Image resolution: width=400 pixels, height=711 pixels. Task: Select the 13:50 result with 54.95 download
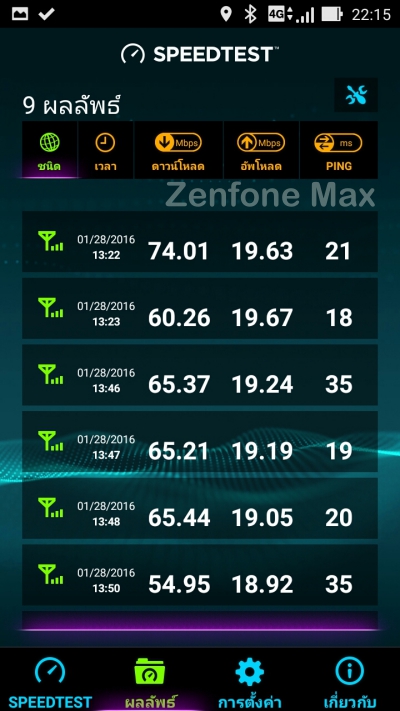coord(200,575)
